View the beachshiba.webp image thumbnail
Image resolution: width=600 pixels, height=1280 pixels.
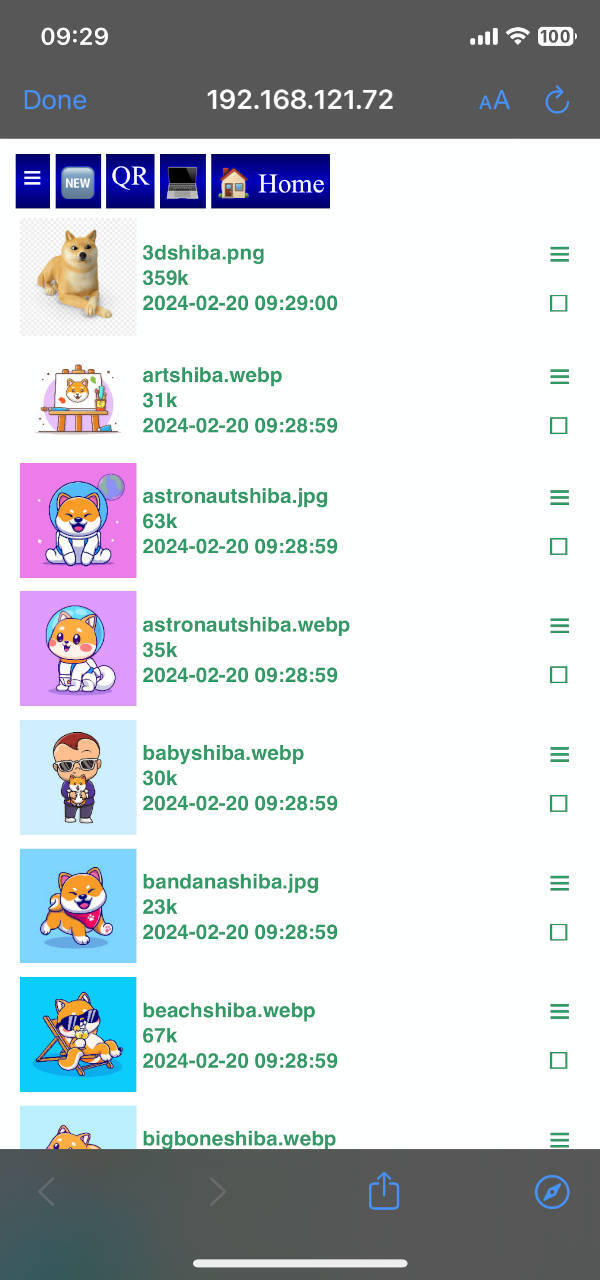point(78,1034)
